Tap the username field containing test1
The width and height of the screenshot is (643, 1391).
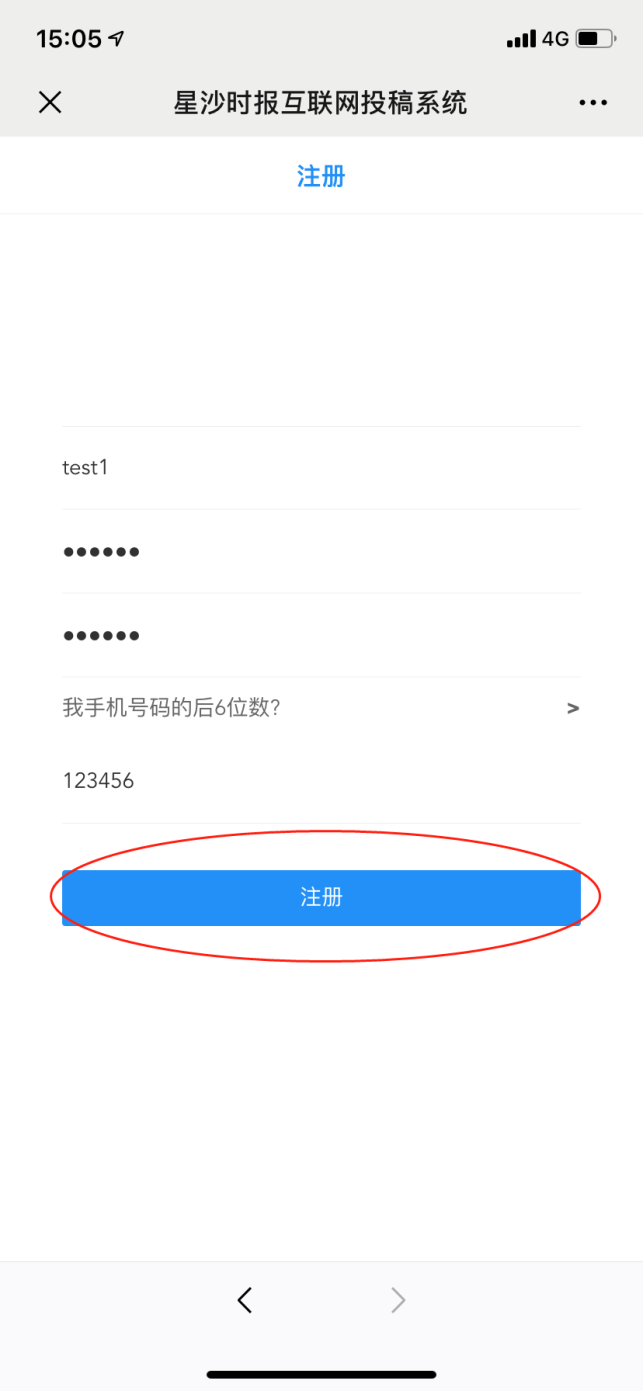[x=320, y=467]
